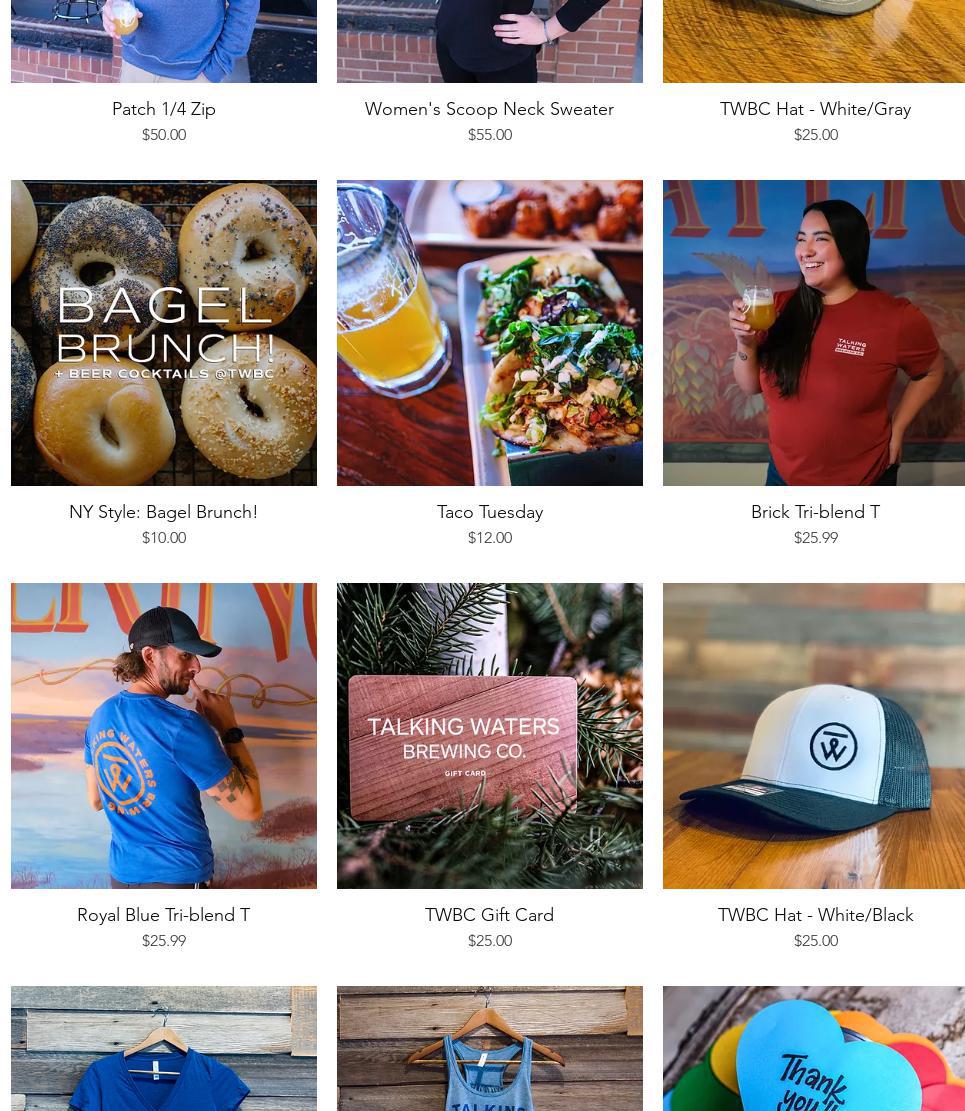View the gray tank top on hanger
This screenshot has height=1111, width=965.
[489, 1050]
